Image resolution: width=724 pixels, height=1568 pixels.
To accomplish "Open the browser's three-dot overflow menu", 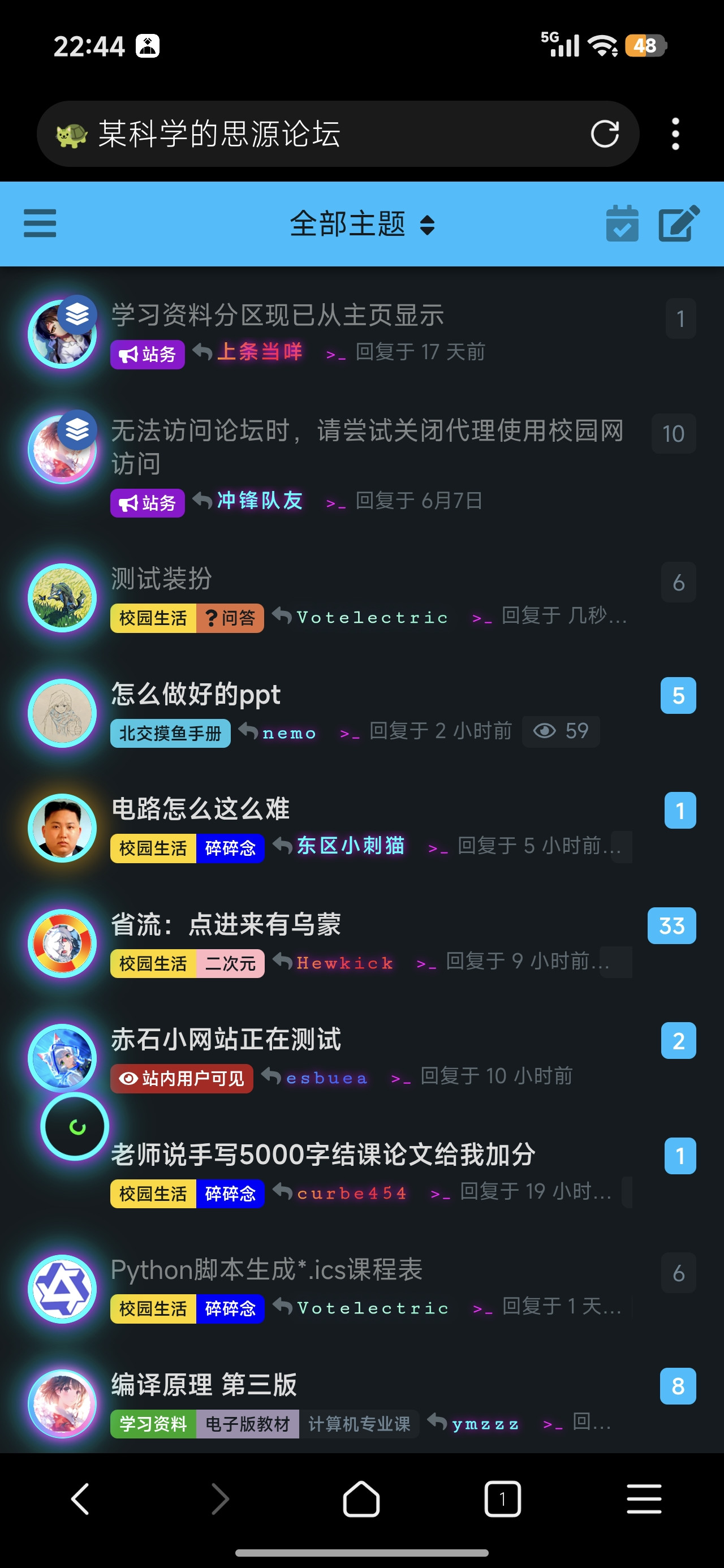I will click(675, 134).
